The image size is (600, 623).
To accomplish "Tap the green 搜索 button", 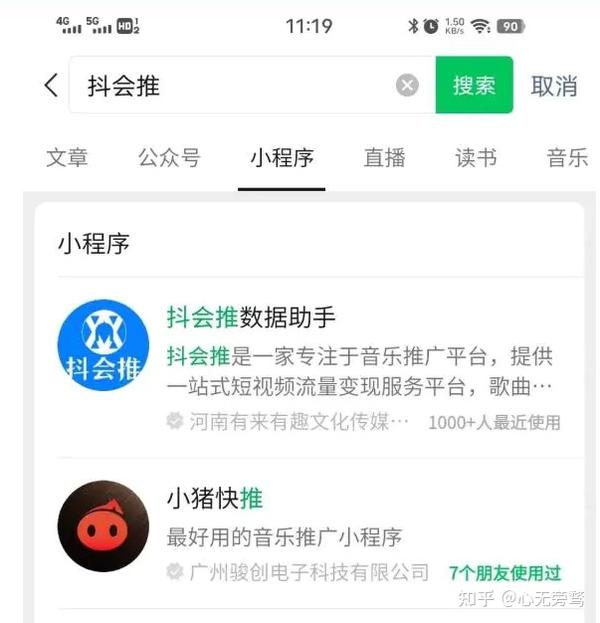I will click(474, 86).
